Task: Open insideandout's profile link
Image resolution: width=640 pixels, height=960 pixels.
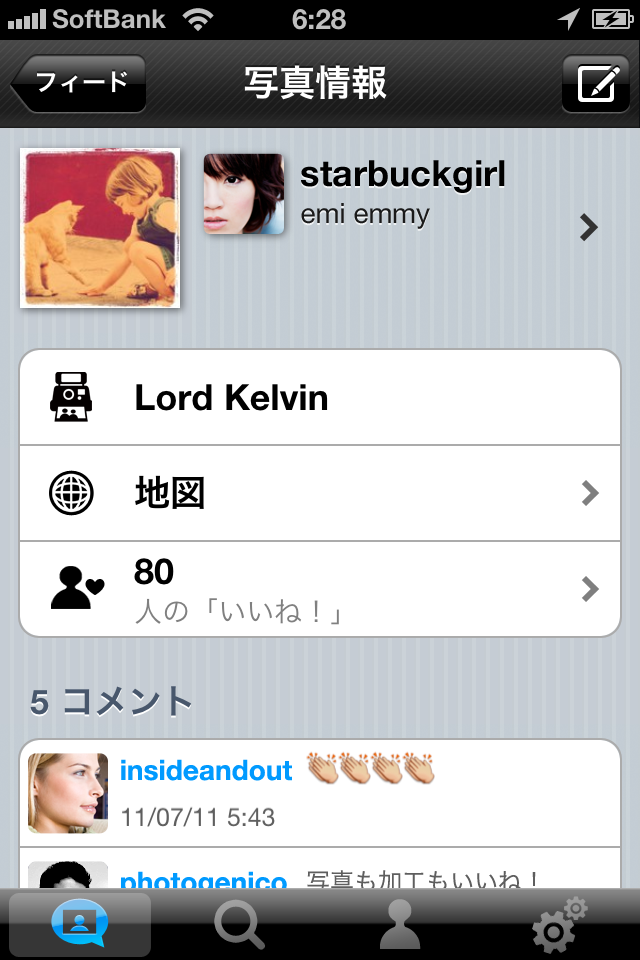Action: click(x=205, y=771)
